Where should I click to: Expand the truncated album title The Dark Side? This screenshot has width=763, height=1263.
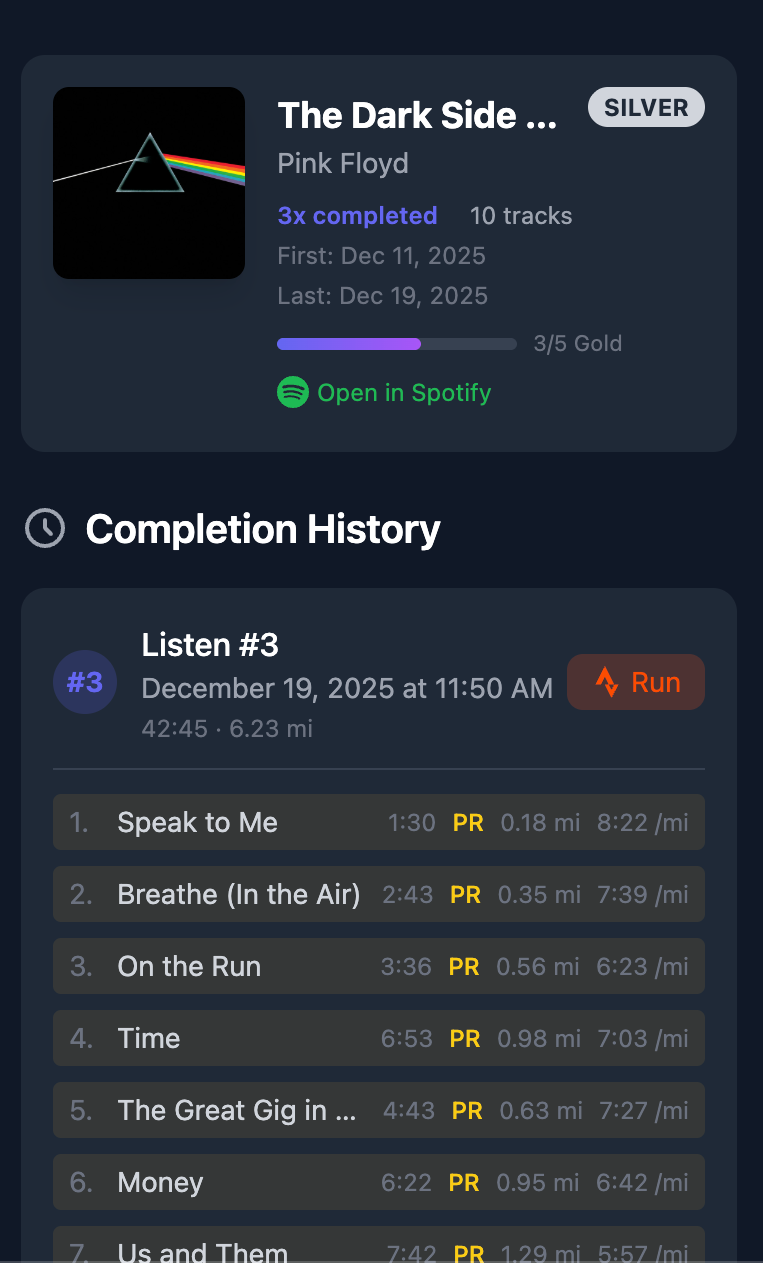coord(418,115)
